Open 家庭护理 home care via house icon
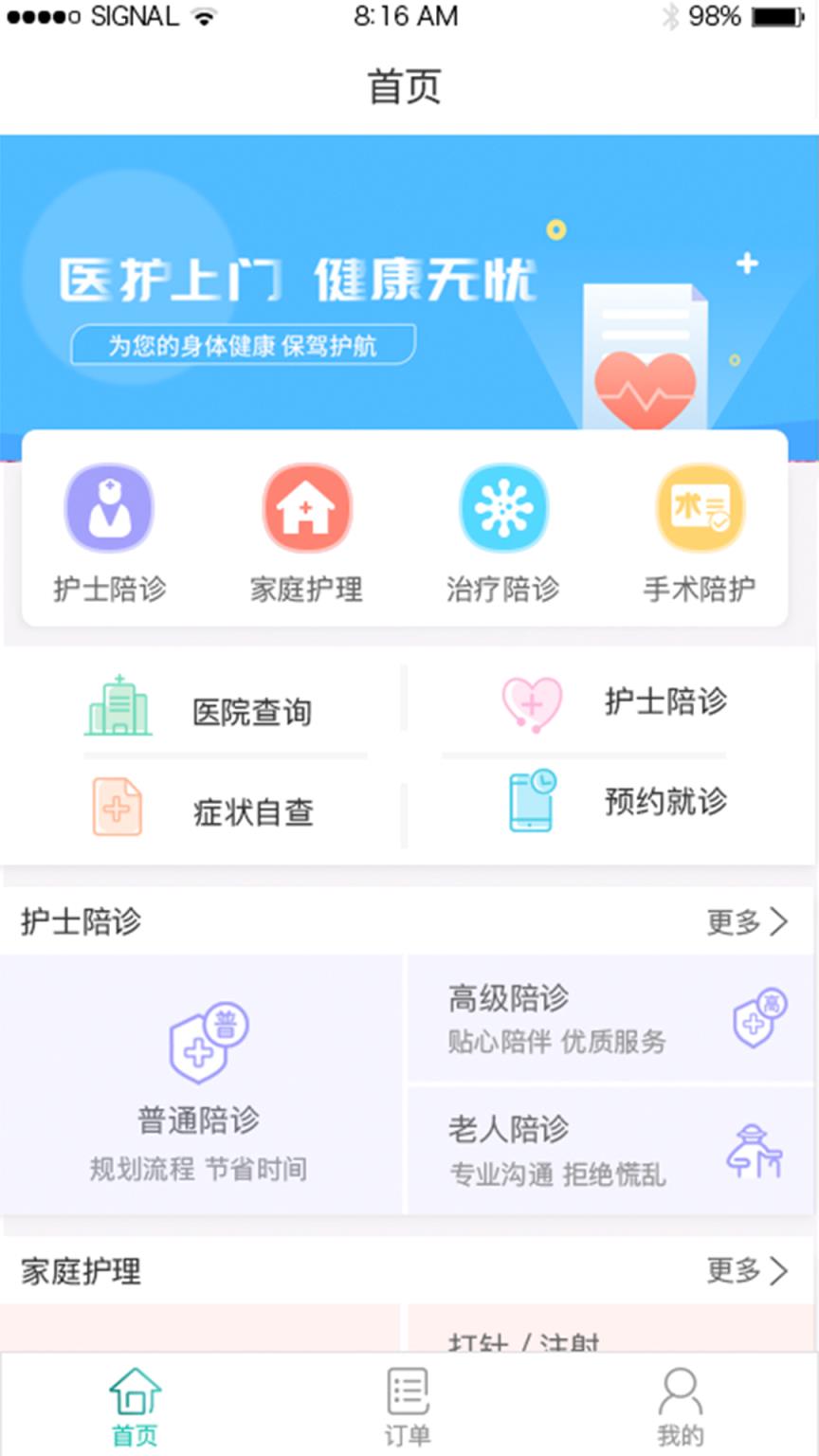The image size is (819, 1456). click(x=306, y=507)
